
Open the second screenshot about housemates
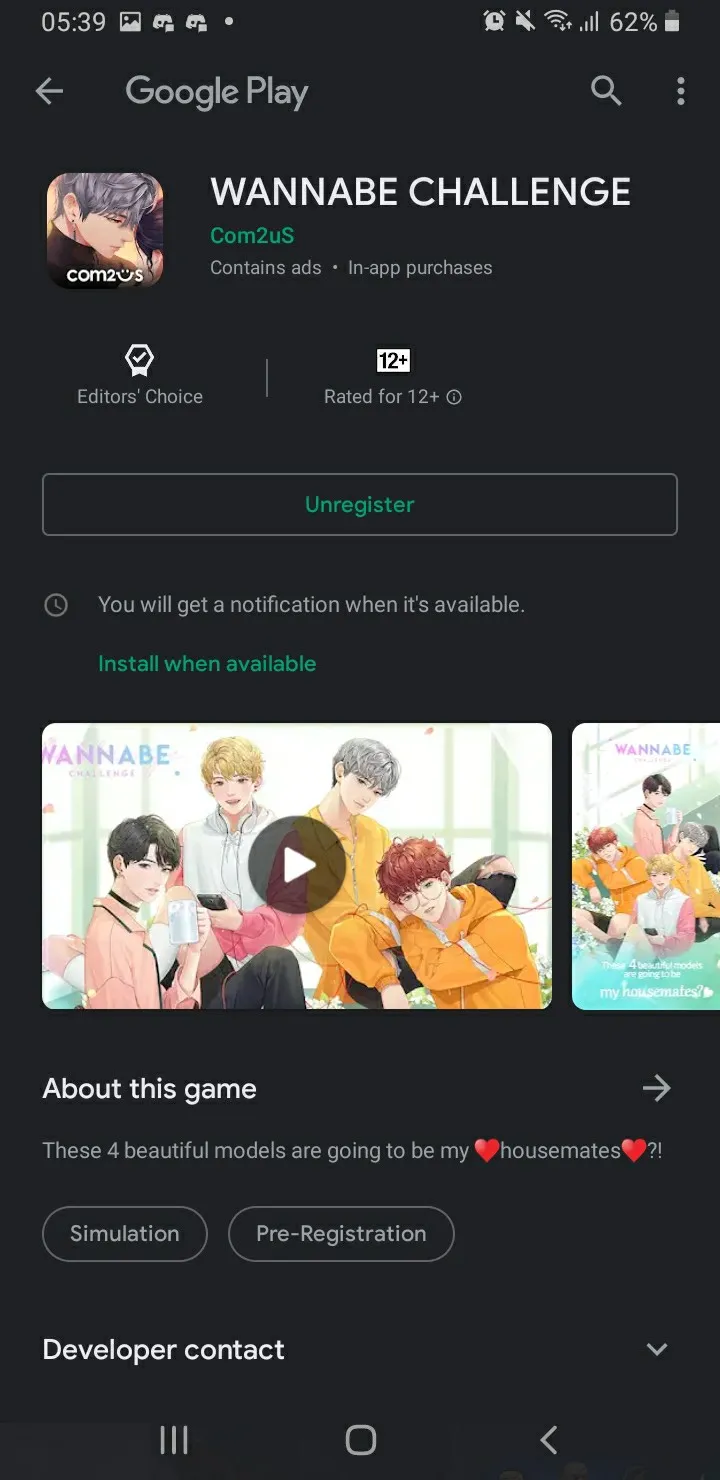point(646,866)
